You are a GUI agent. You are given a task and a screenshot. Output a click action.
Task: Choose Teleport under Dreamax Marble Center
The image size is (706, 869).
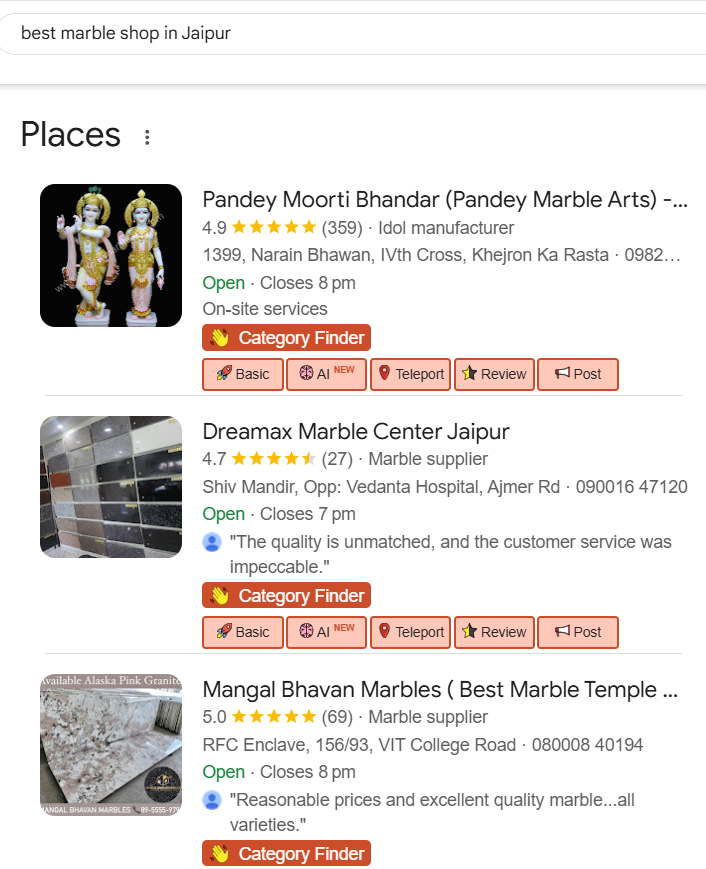[410, 632]
